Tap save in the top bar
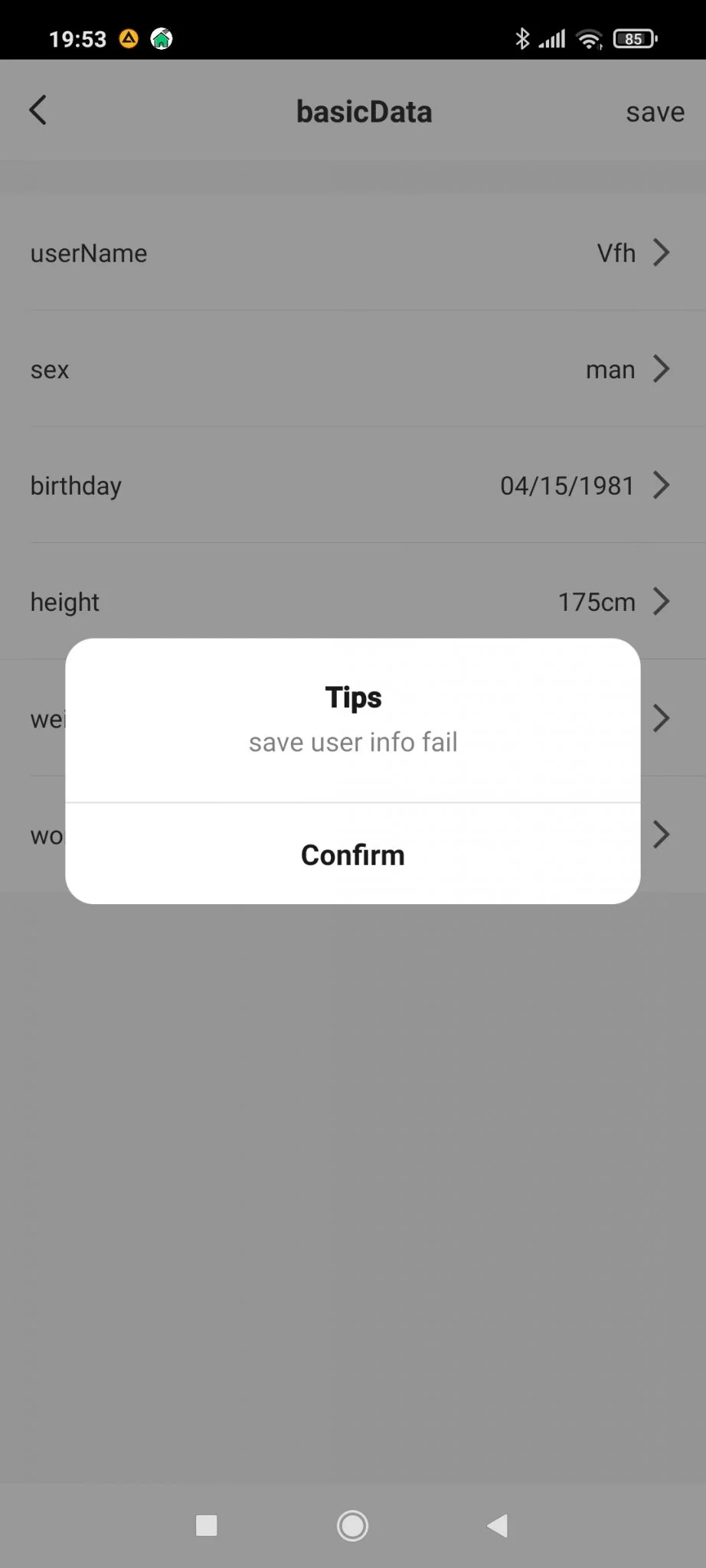 655,112
